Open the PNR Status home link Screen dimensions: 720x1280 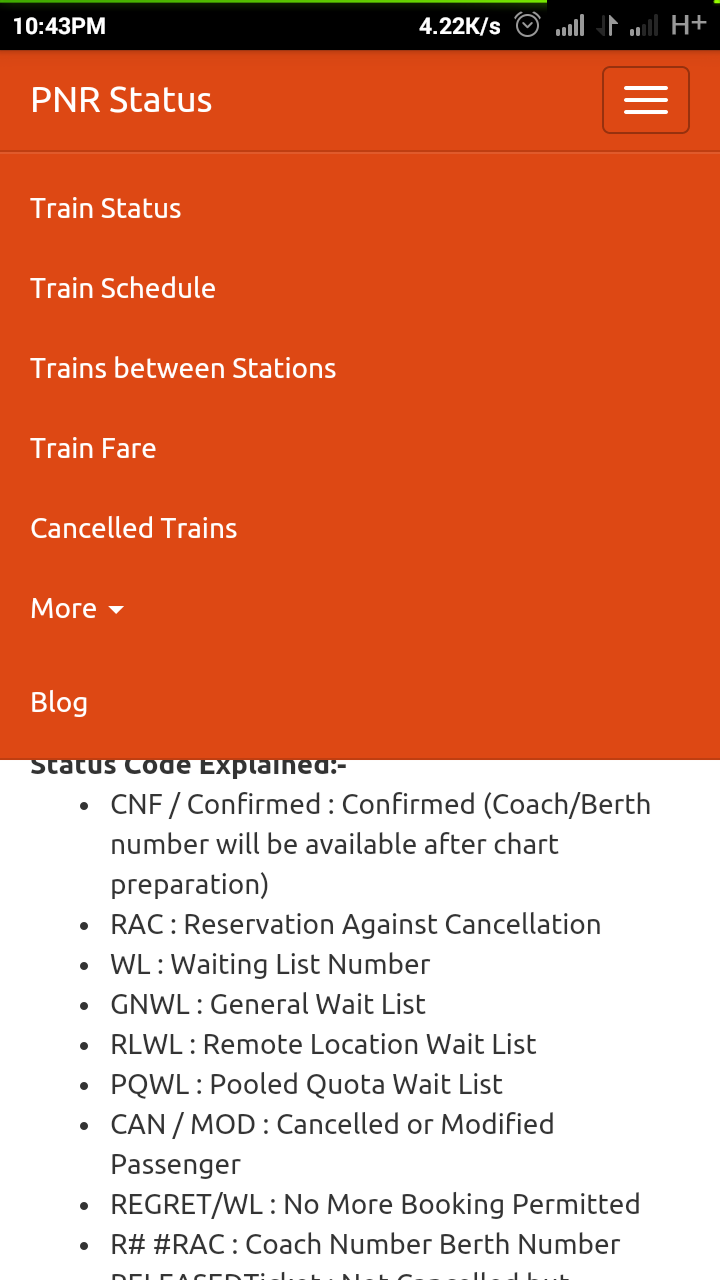[x=121, y=100]
